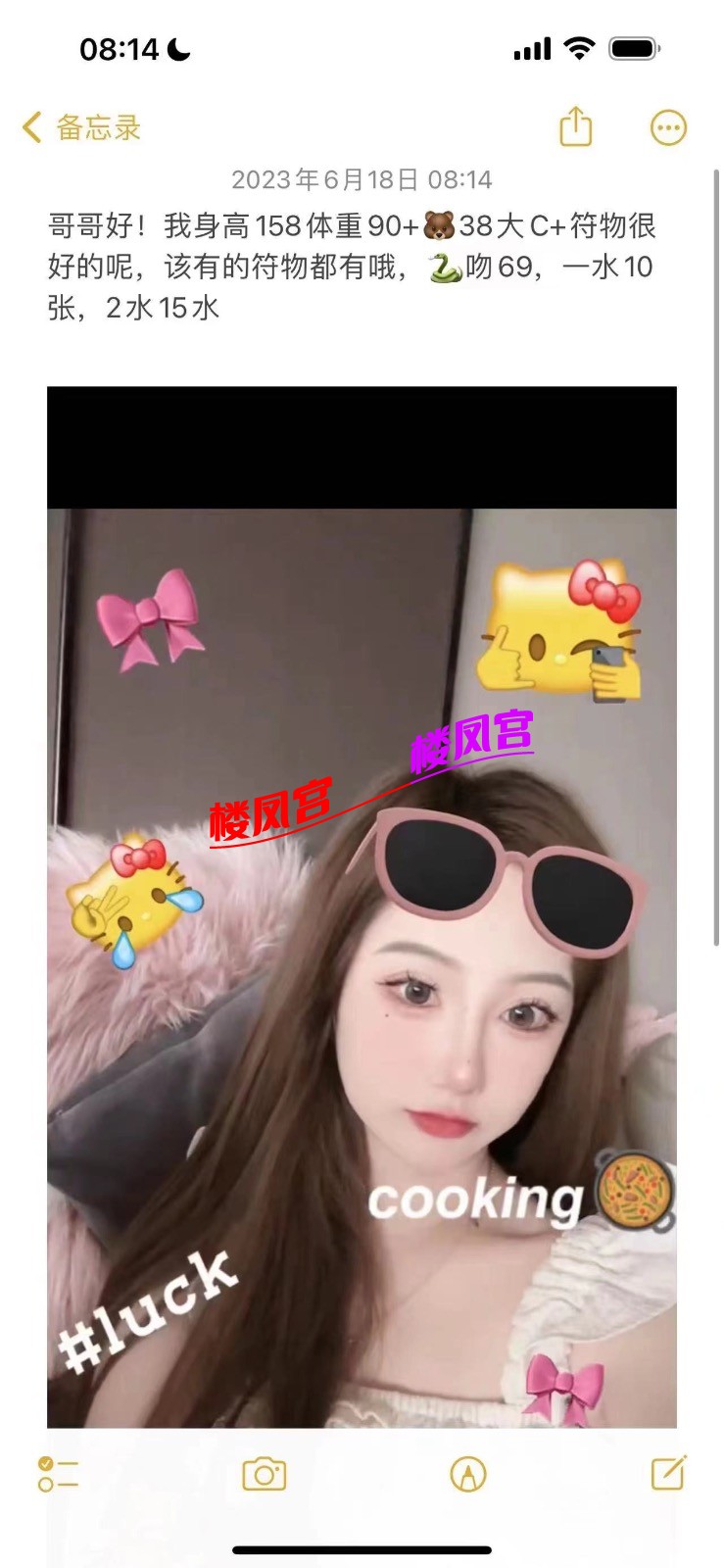Open the more options menu

668,127
